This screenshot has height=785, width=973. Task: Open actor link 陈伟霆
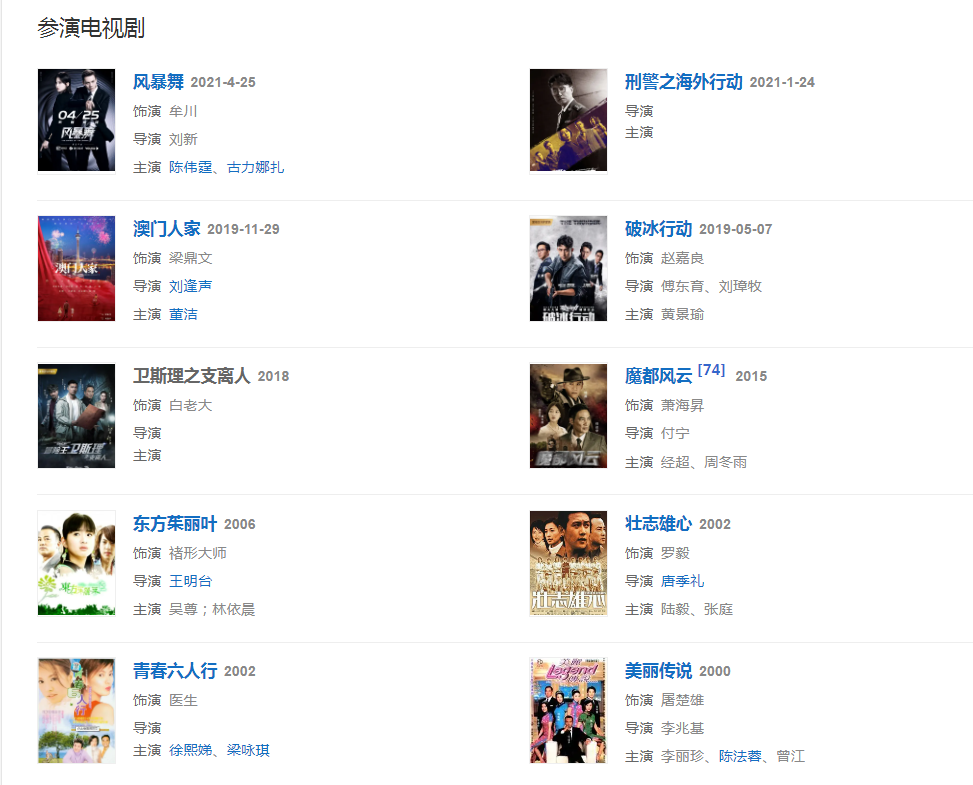(190, 167)
